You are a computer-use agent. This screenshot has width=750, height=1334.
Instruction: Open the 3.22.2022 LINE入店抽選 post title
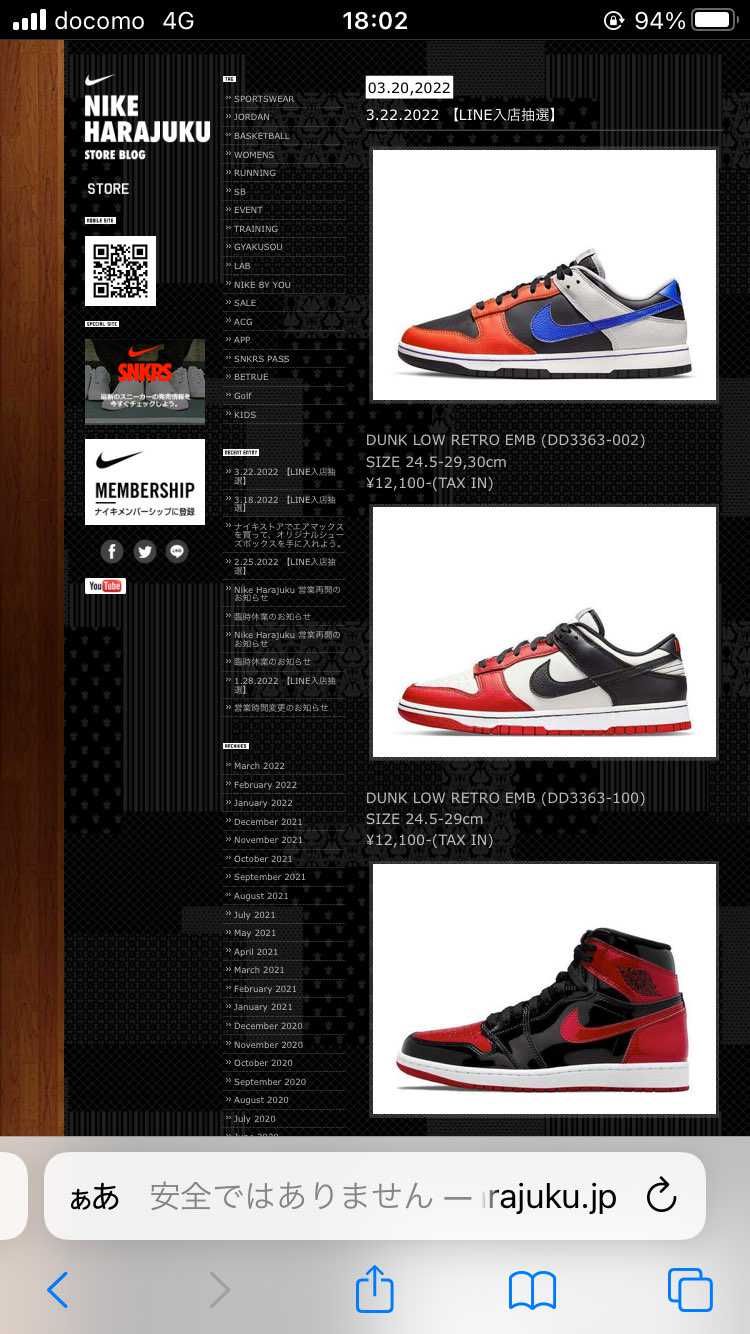(x=462, y=115)
